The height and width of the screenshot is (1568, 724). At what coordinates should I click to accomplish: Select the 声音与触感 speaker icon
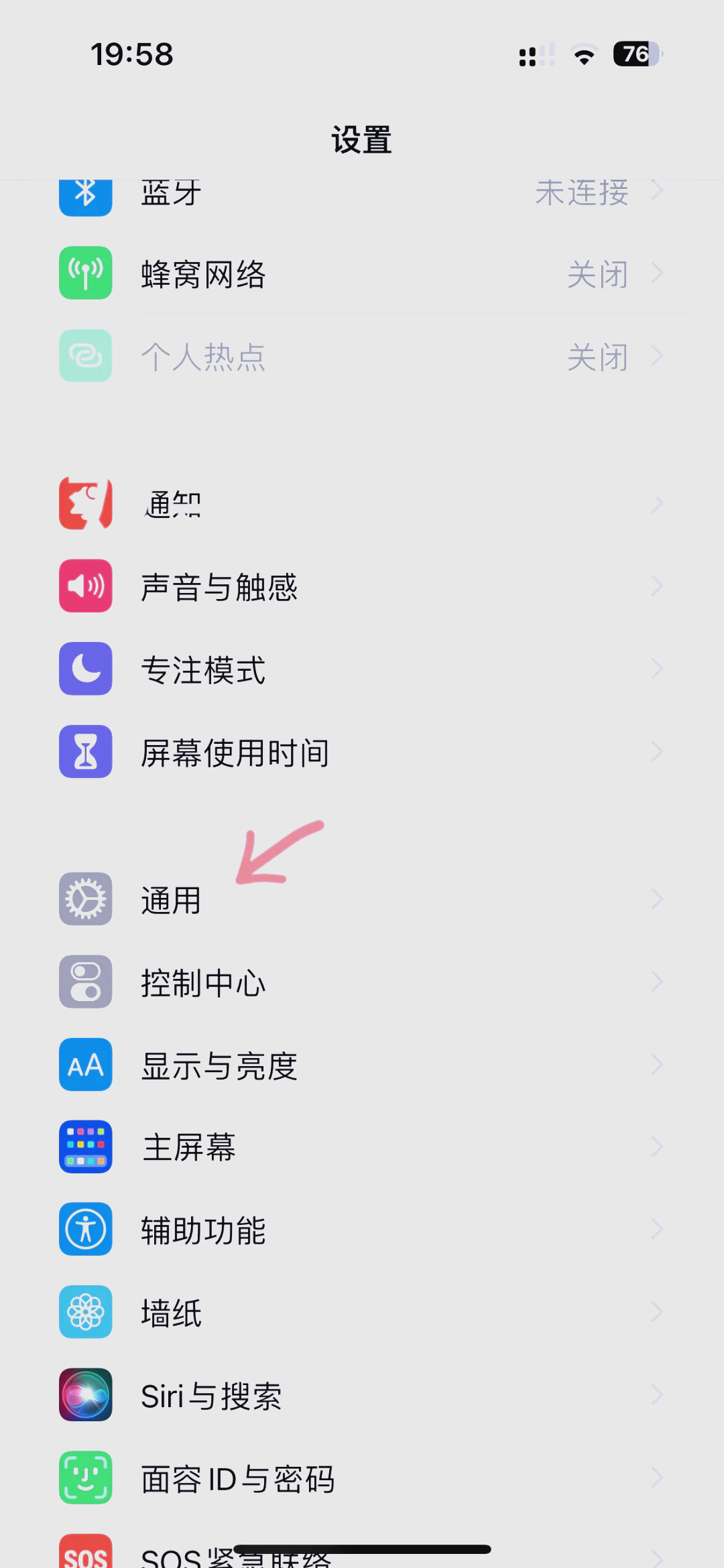[x=85, y=586]
